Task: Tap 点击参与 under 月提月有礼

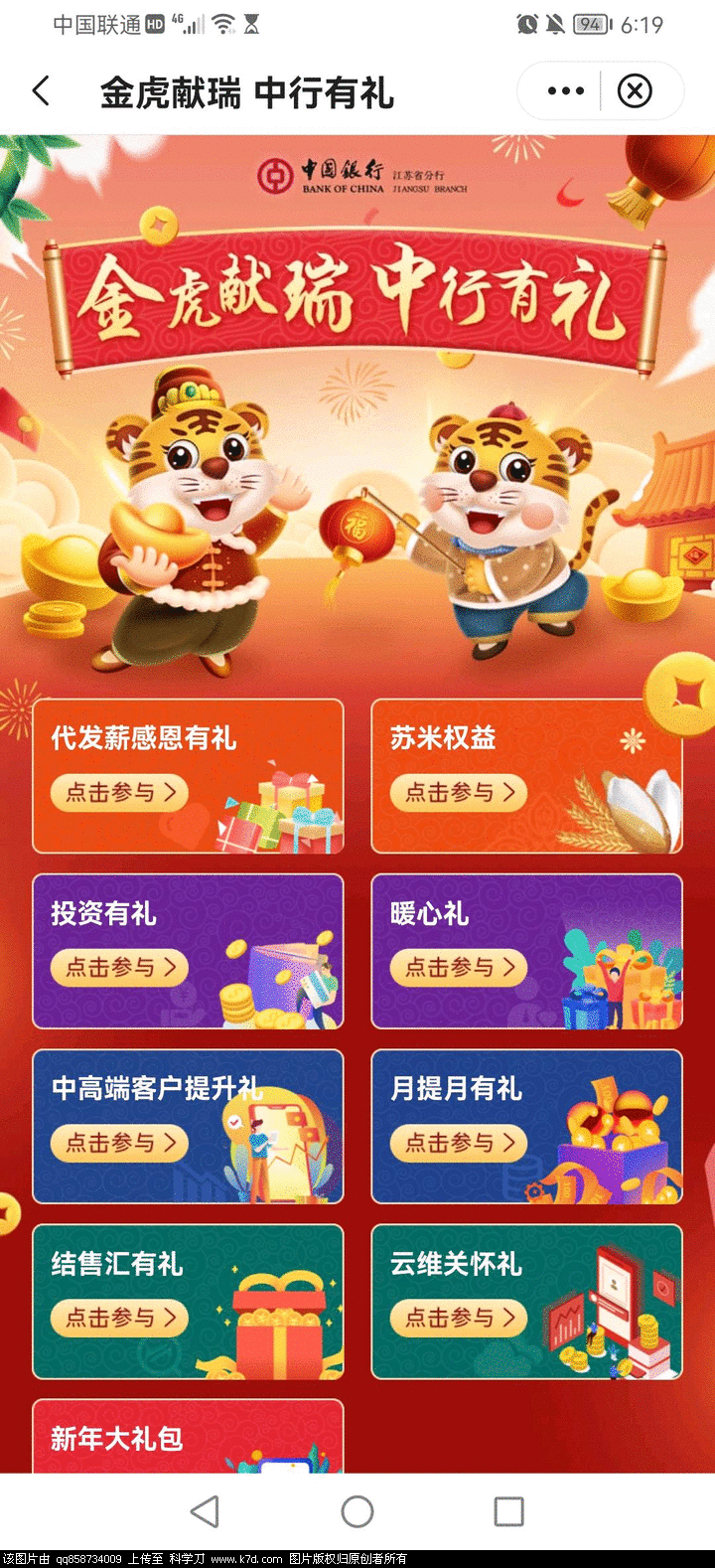Action: [459, 1143]
